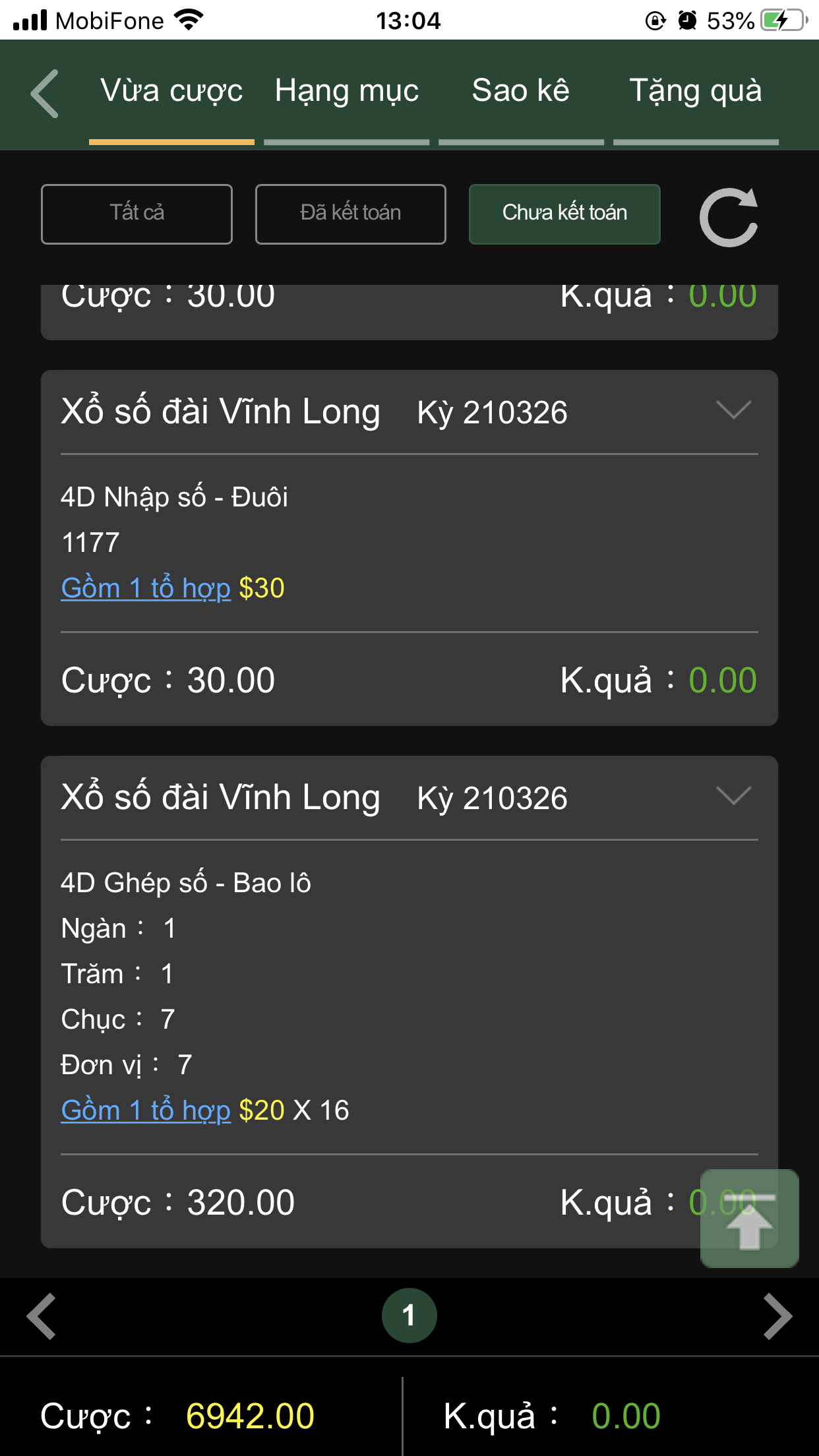Collapse the 4D Ghép số - Bao lô card

tap(733, 796)
